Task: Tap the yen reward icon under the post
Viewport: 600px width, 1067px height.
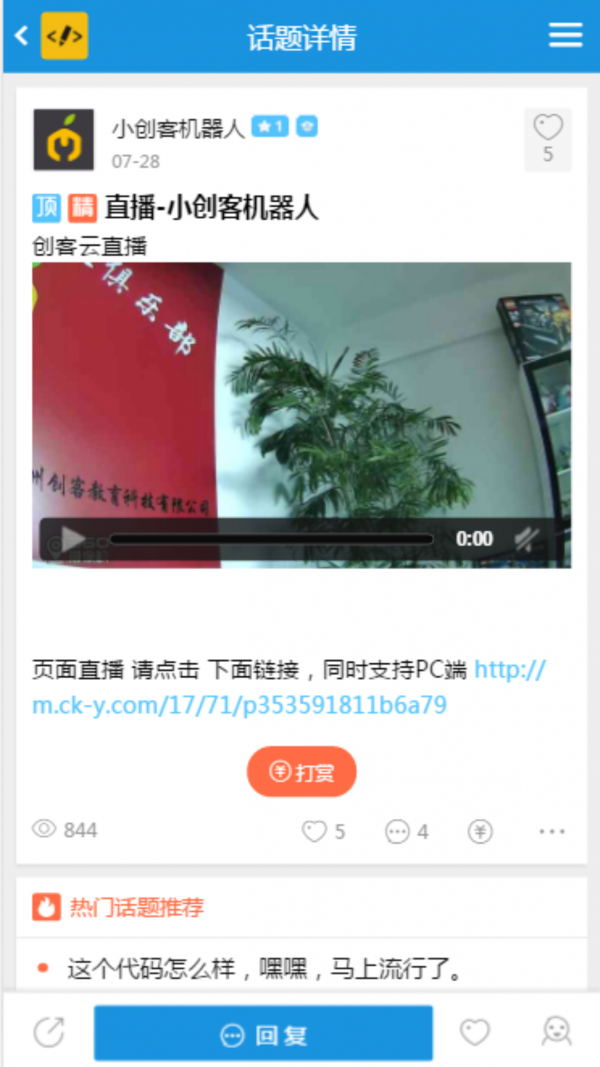Action: [x=480, y=831]
